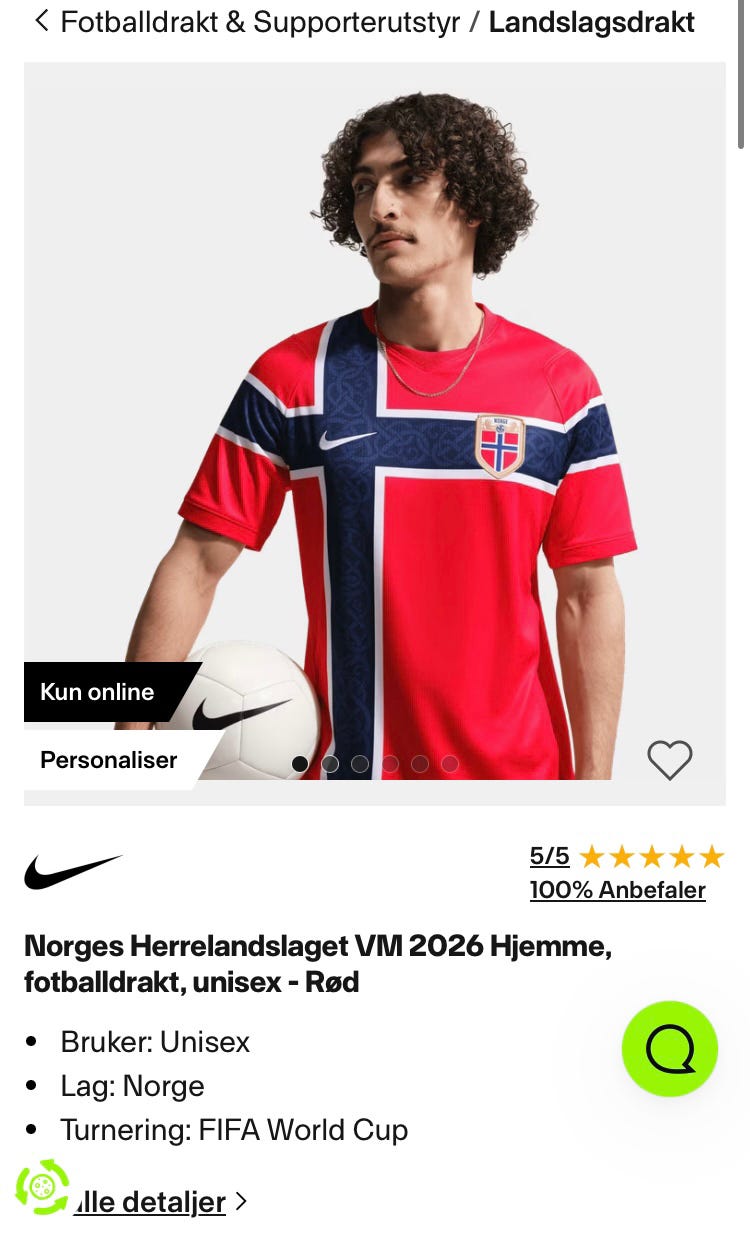Open the green chat bubble button
Image resolution: width=750 pixels, height=1244 pixels.
(x=670, y=1049)
